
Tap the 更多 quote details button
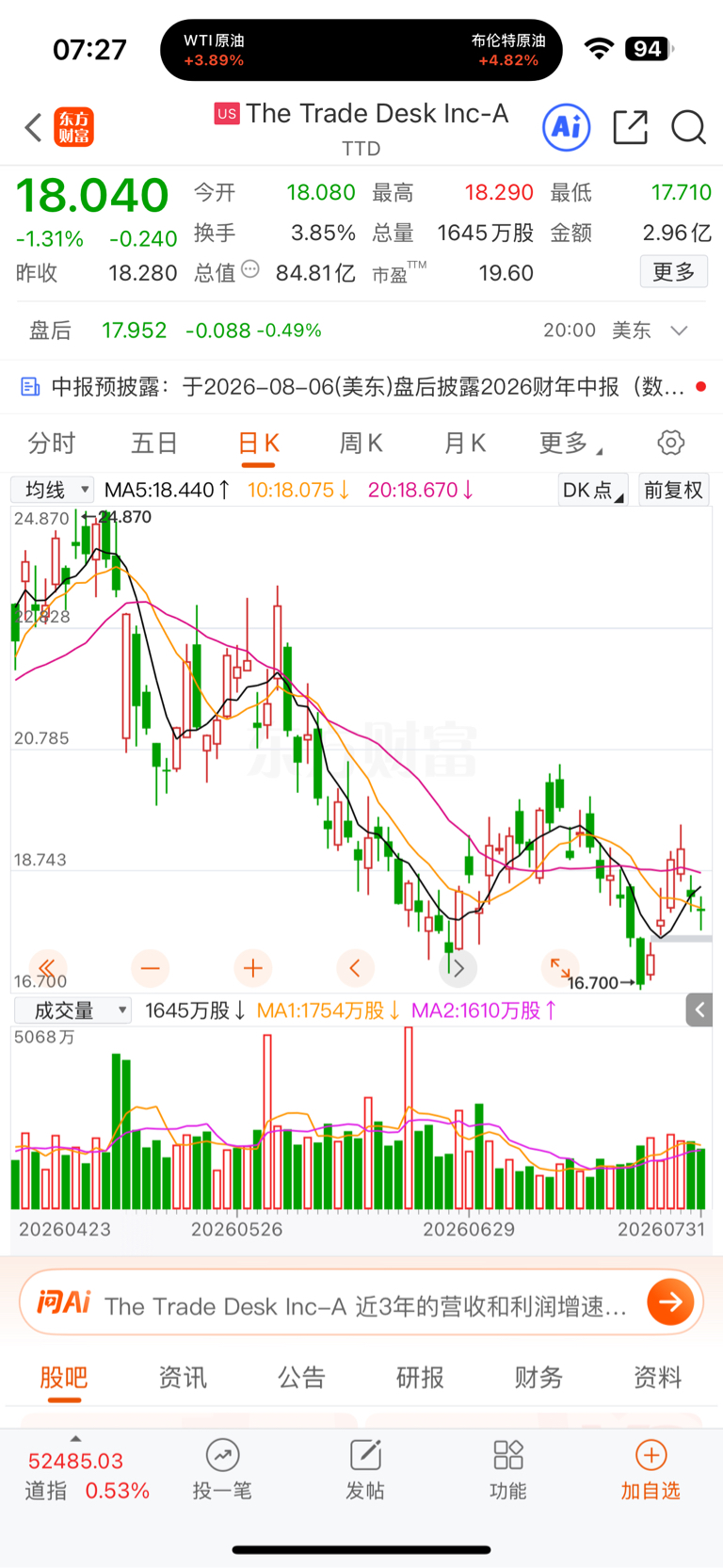[x=674, y=272]
